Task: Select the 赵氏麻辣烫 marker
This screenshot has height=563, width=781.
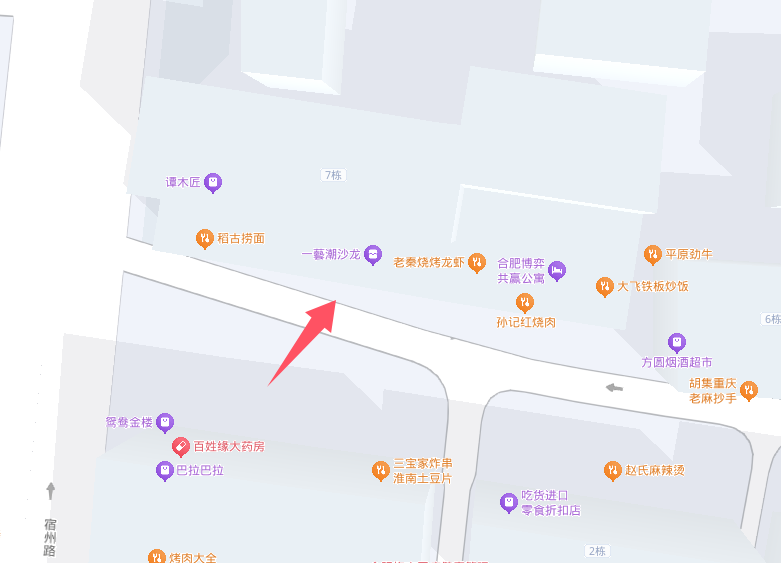Action: pos(613,470)
